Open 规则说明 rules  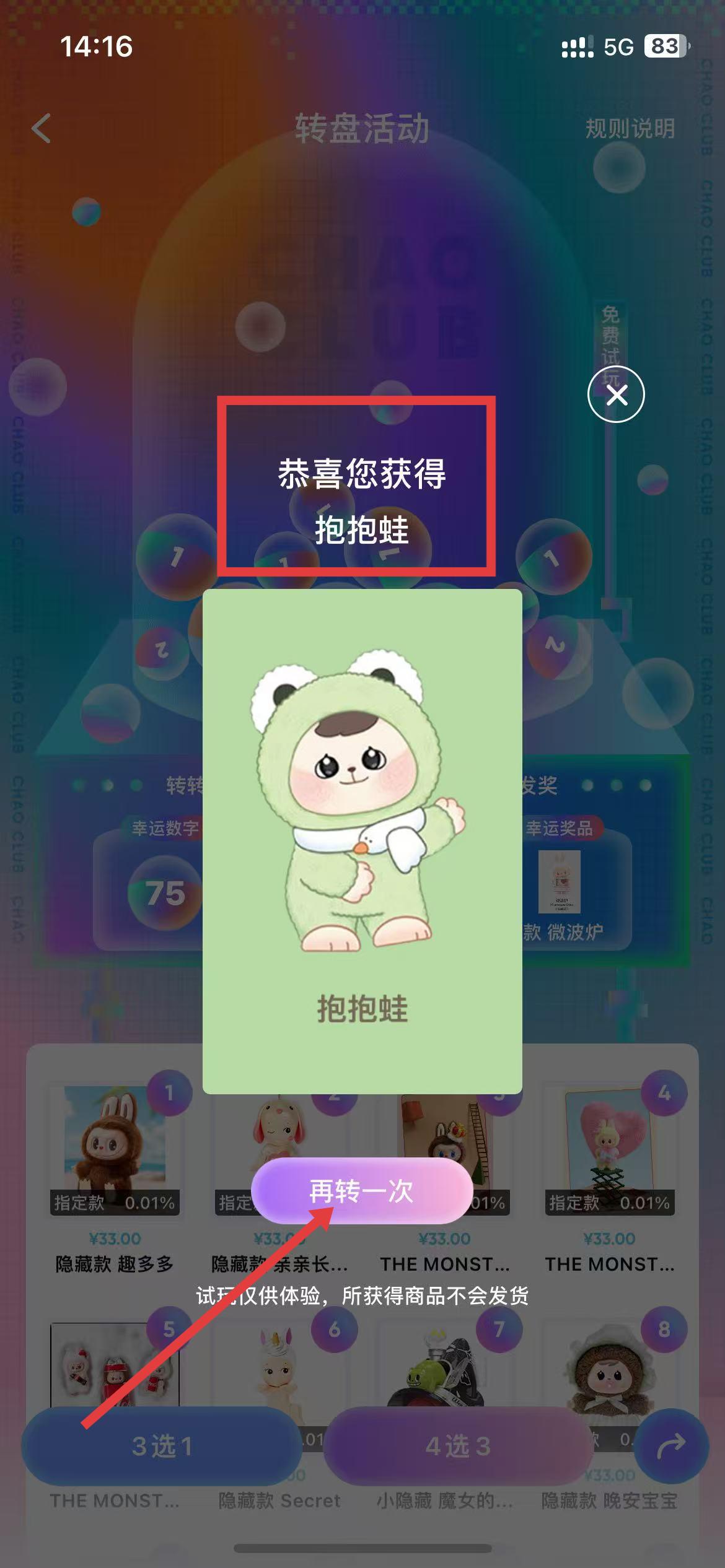click(630, 129)
